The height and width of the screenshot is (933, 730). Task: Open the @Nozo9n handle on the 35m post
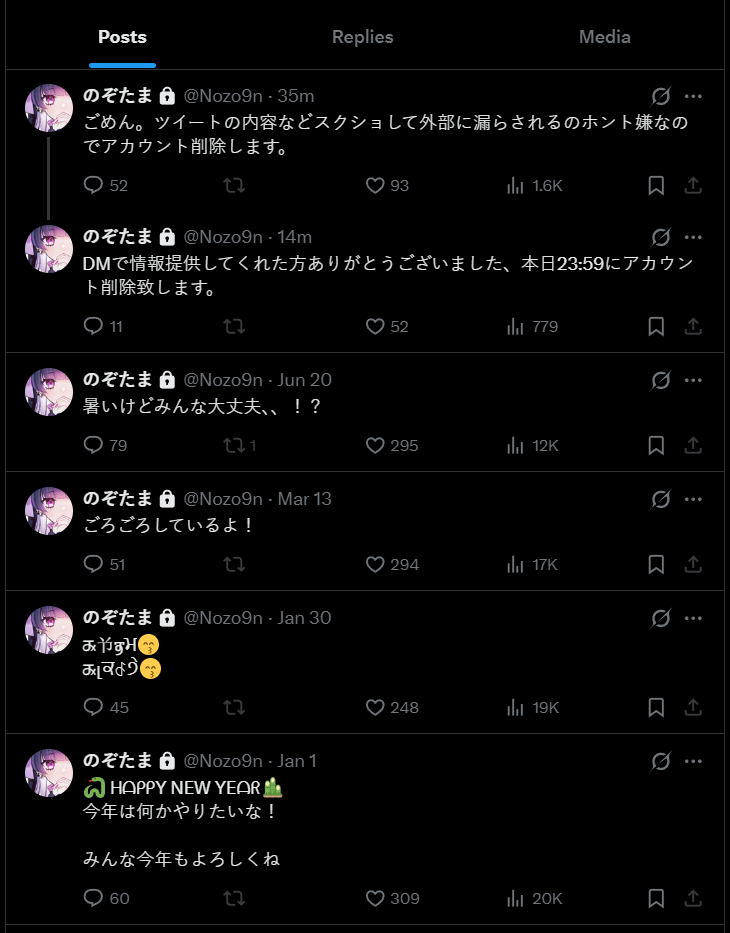(222, 96)
